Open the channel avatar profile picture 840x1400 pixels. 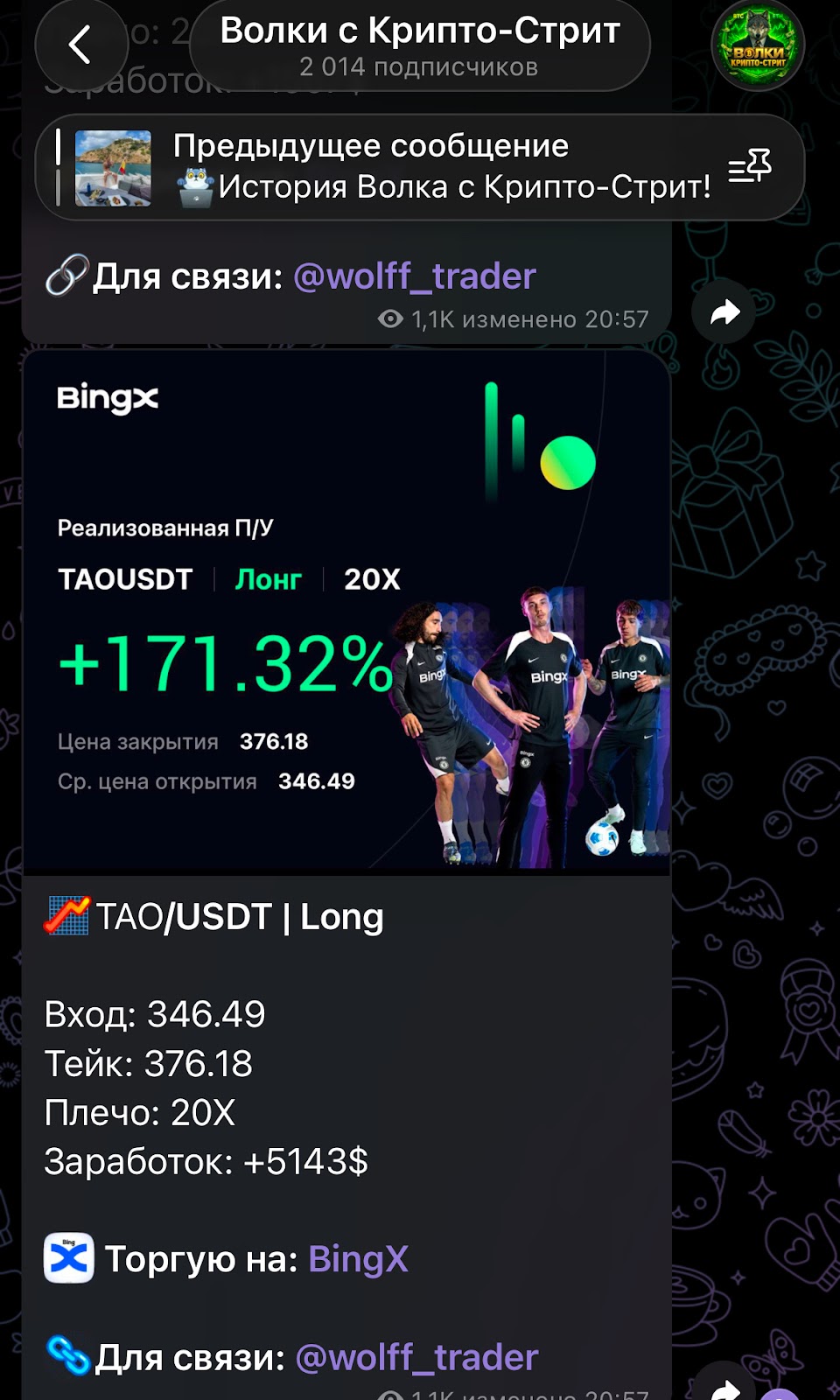click(758, 45)
